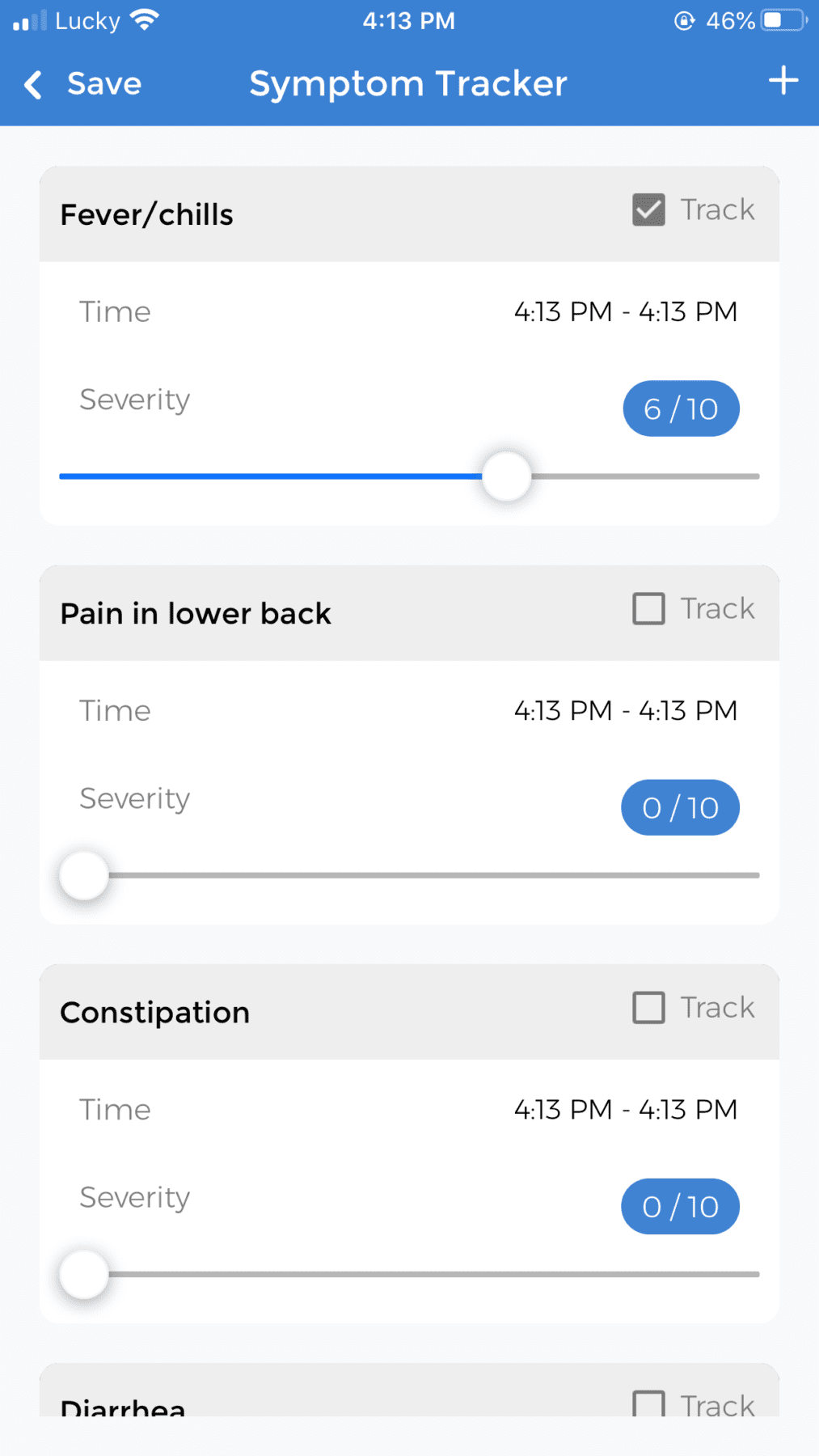Tap the 0/10 severity badge for Constipation

tap(680, 1206)
